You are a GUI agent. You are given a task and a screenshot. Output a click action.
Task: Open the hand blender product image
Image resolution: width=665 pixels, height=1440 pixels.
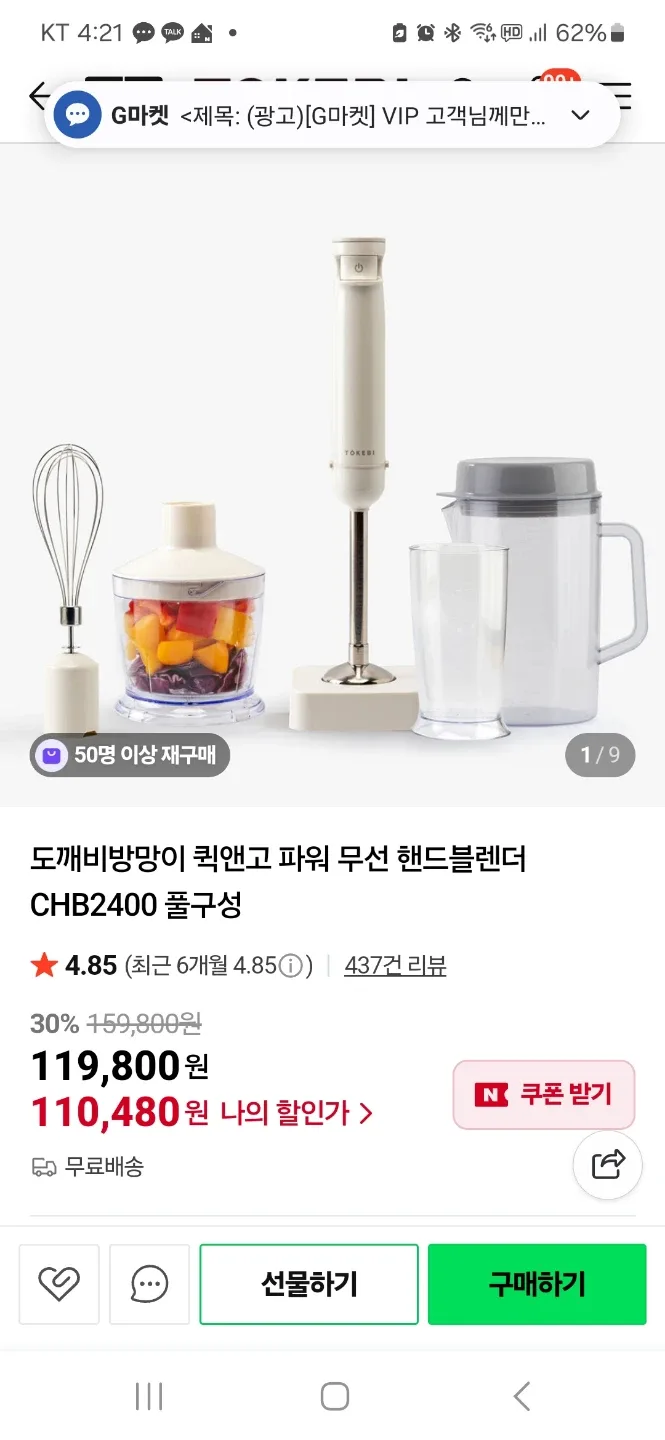332,480
